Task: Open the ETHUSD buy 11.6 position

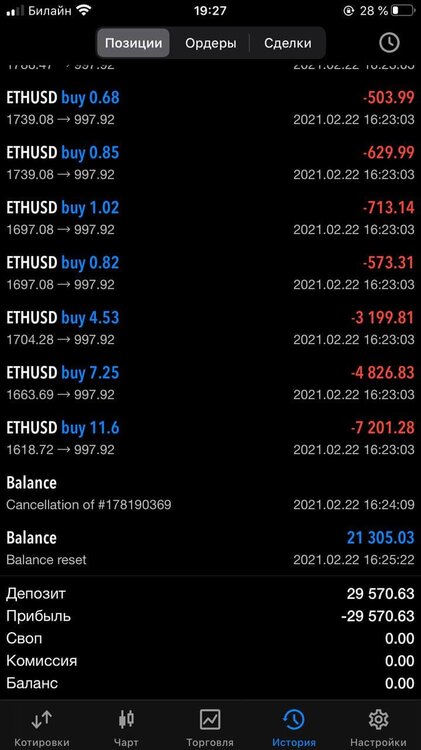Action: click(x=210, y=438)
